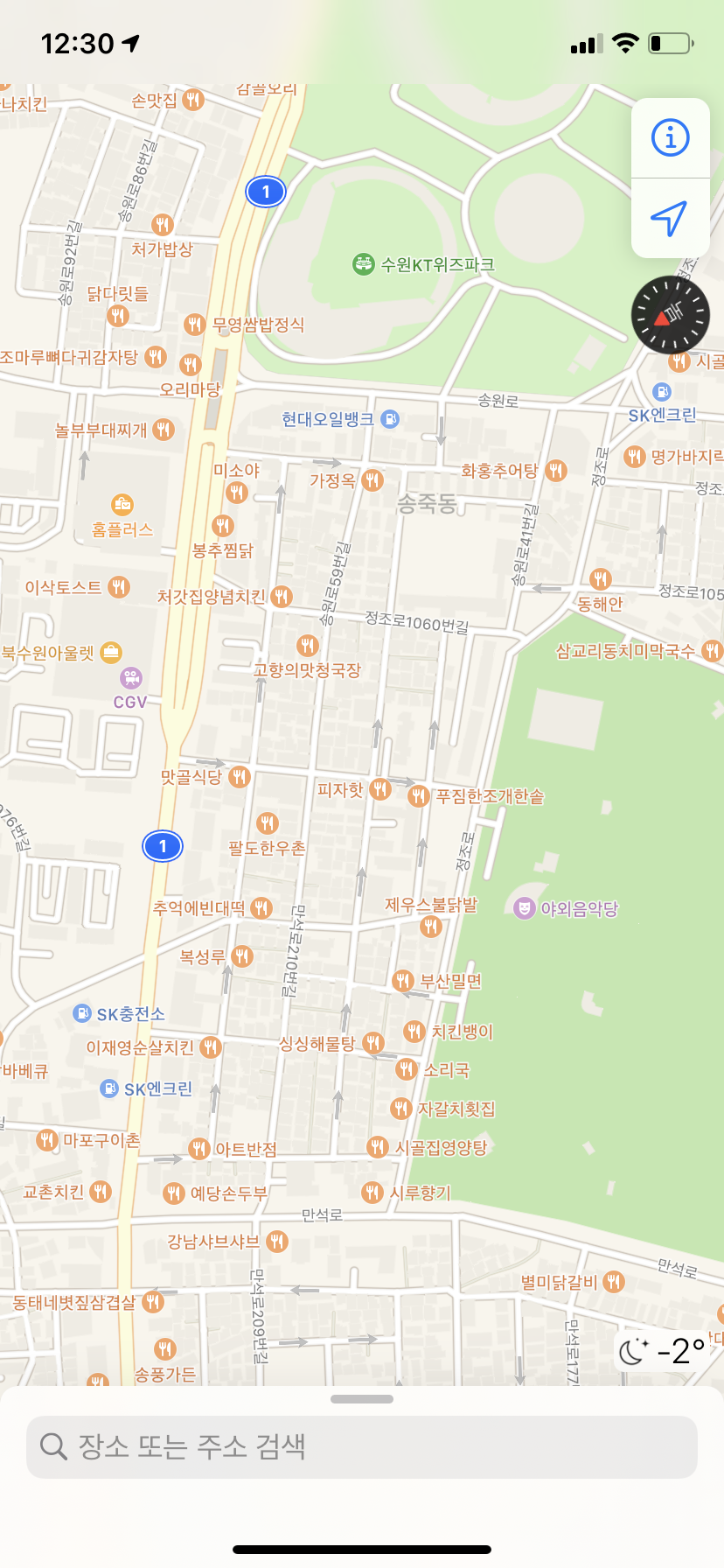Expand the search card grabber handle
The height and width of the screenshot is (1568, 724).
click(x=362, y=1399)
